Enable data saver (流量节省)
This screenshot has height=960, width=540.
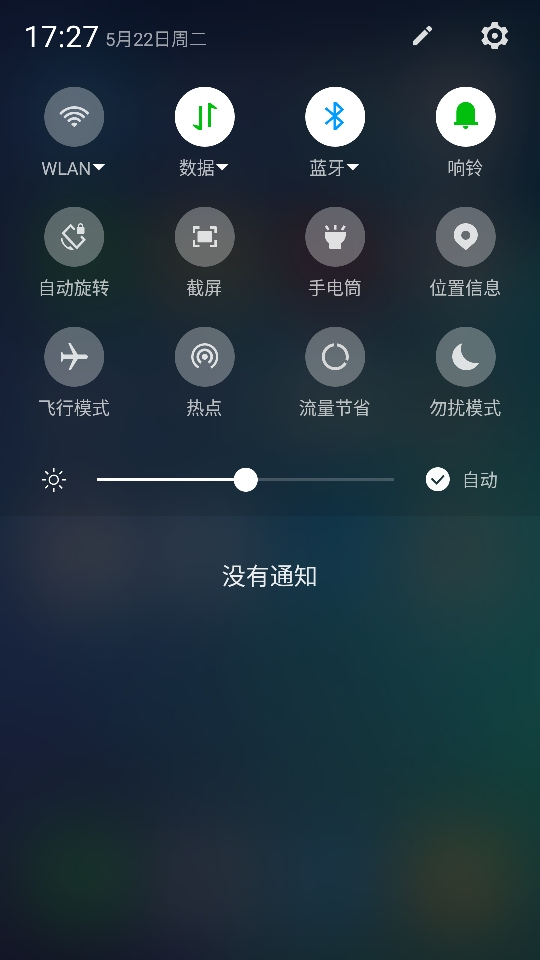click(x=335, y=357)
